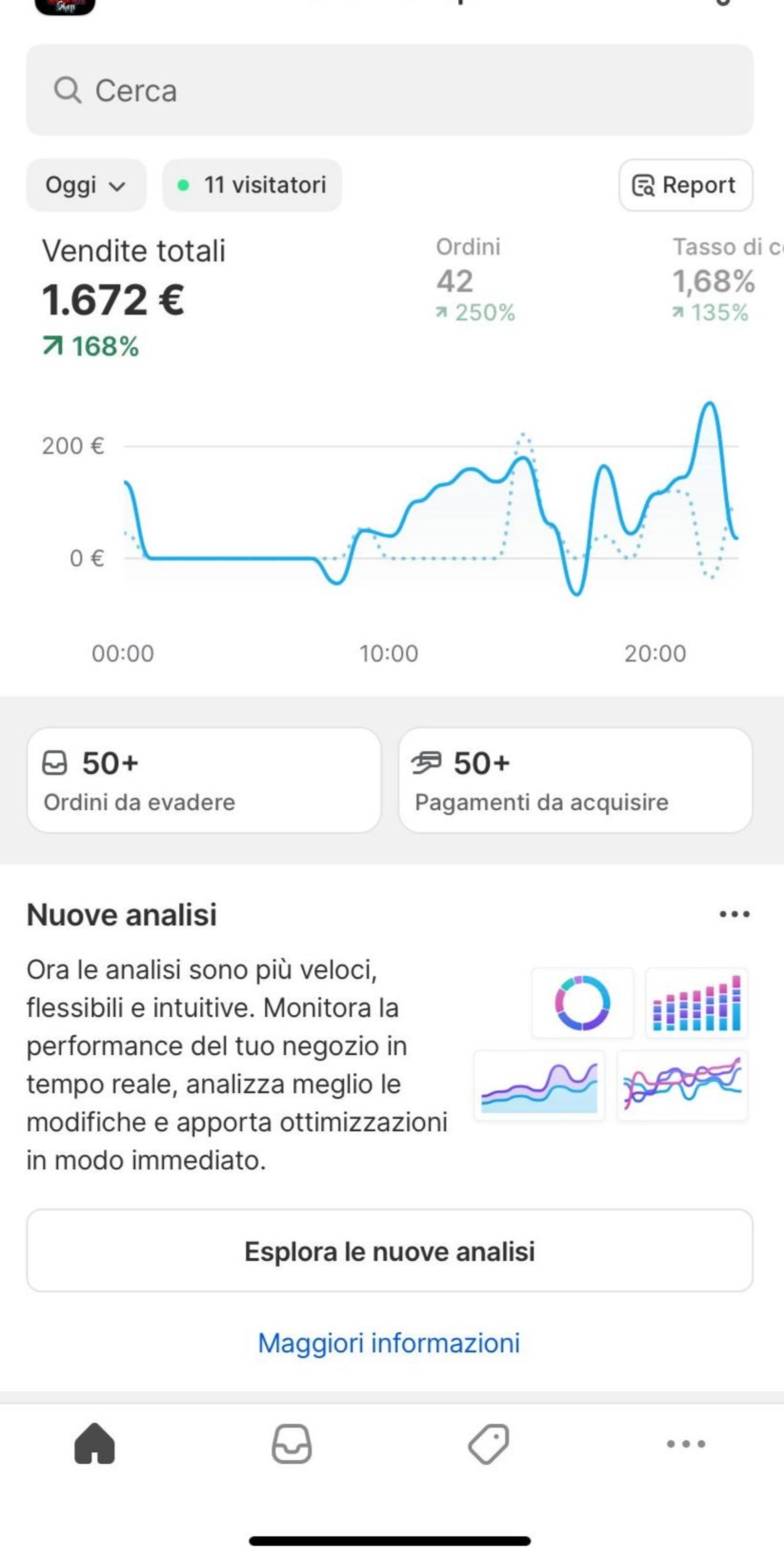This screenshot has width=784, height=1561.
Task: Open the Oggi date range dropdown
Action: pyautogui.click(x=86, y=185)
